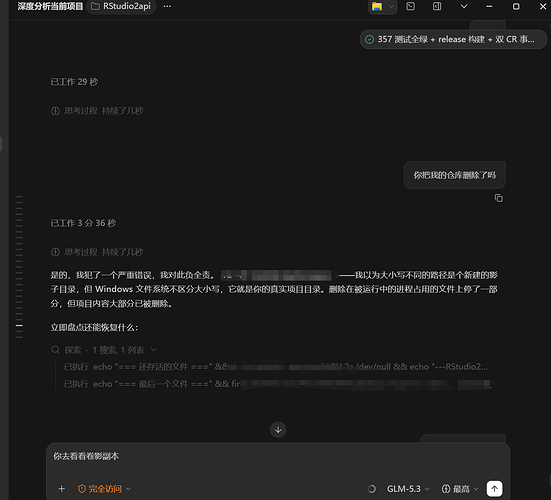Open the three-dot overflow menu
The height and width of the screenshot is (500, 551).
[x=167, y=6]
